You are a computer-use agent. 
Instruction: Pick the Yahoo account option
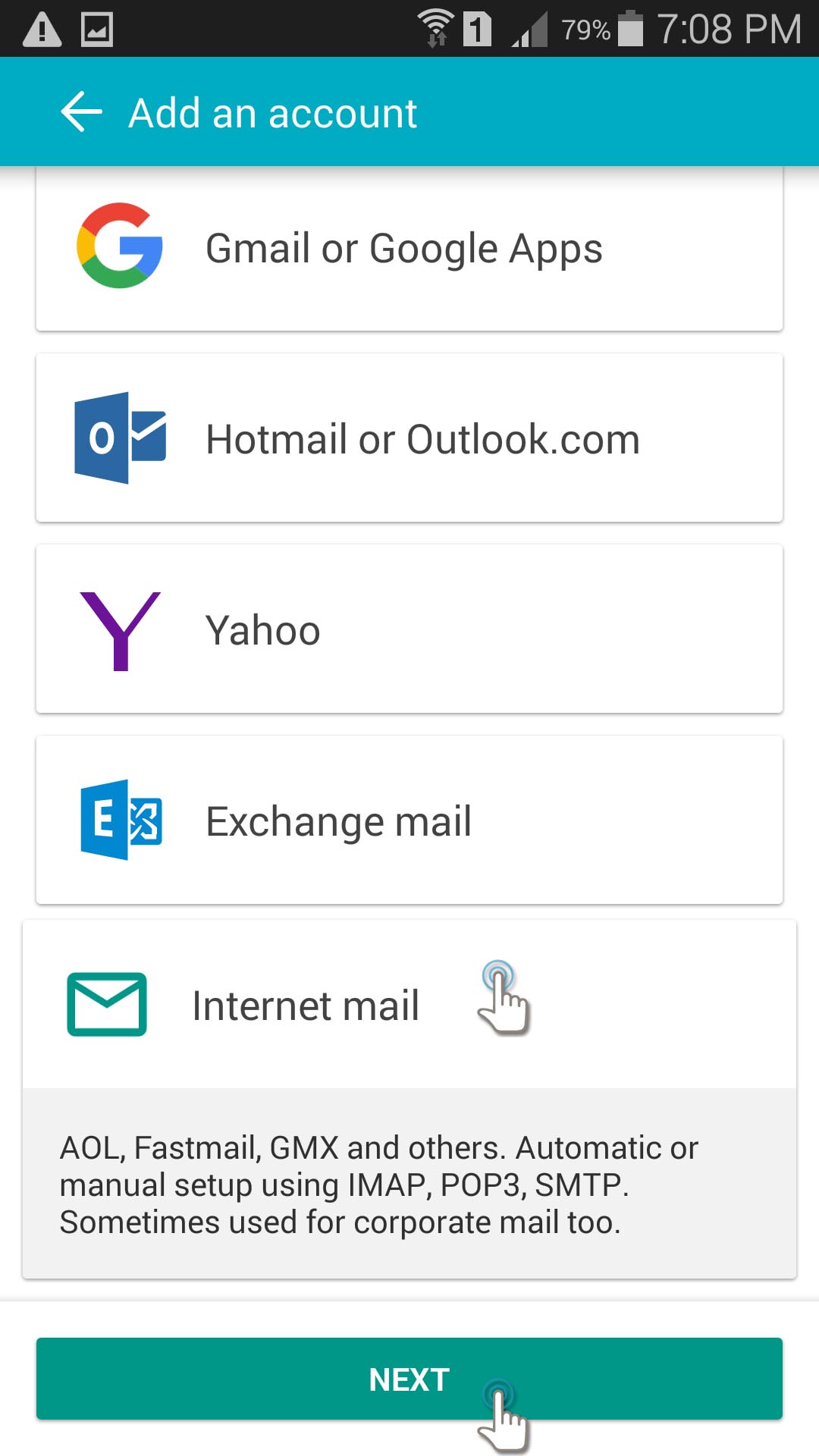point(409,629)
